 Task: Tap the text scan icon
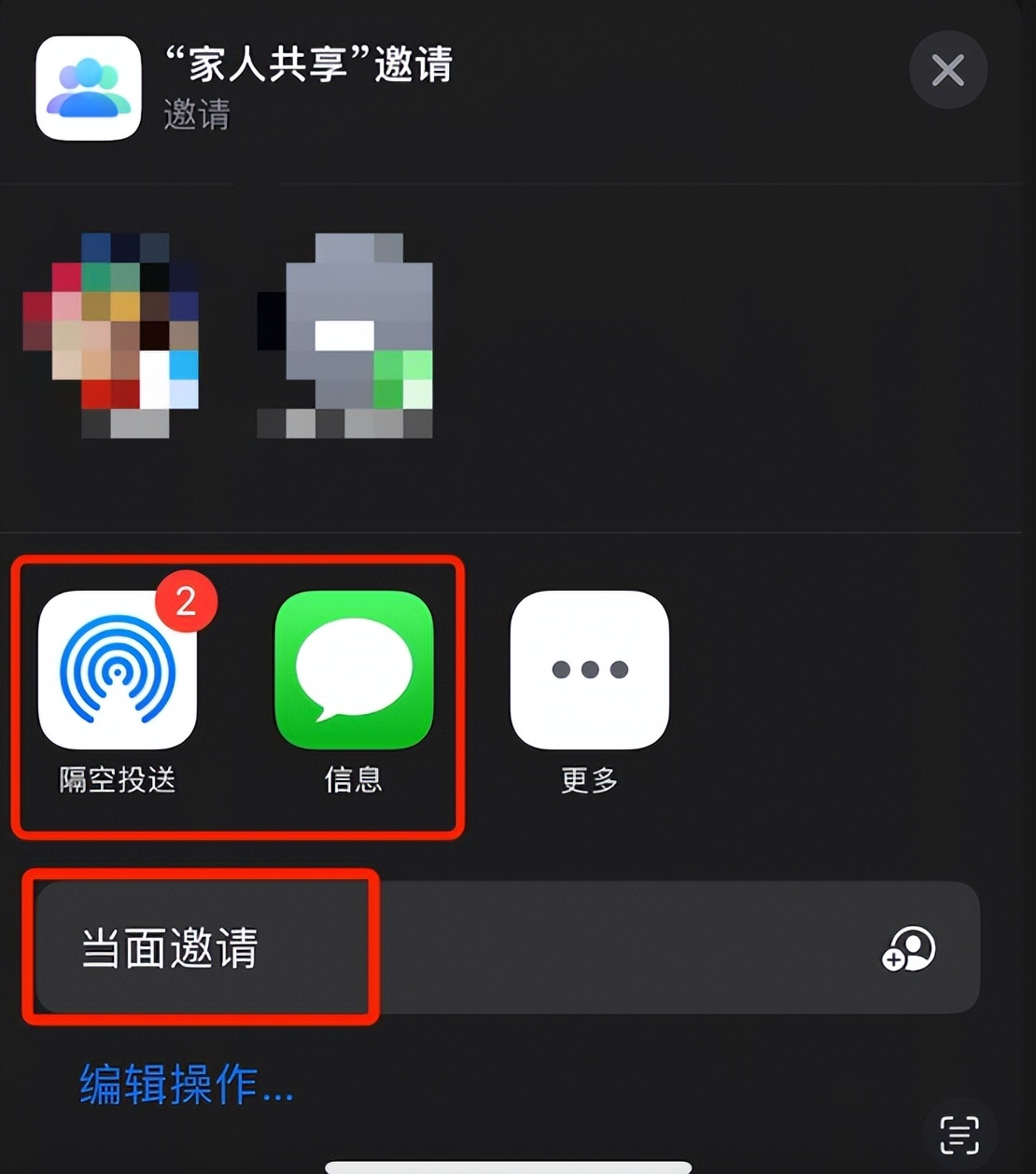point(959,1134)
